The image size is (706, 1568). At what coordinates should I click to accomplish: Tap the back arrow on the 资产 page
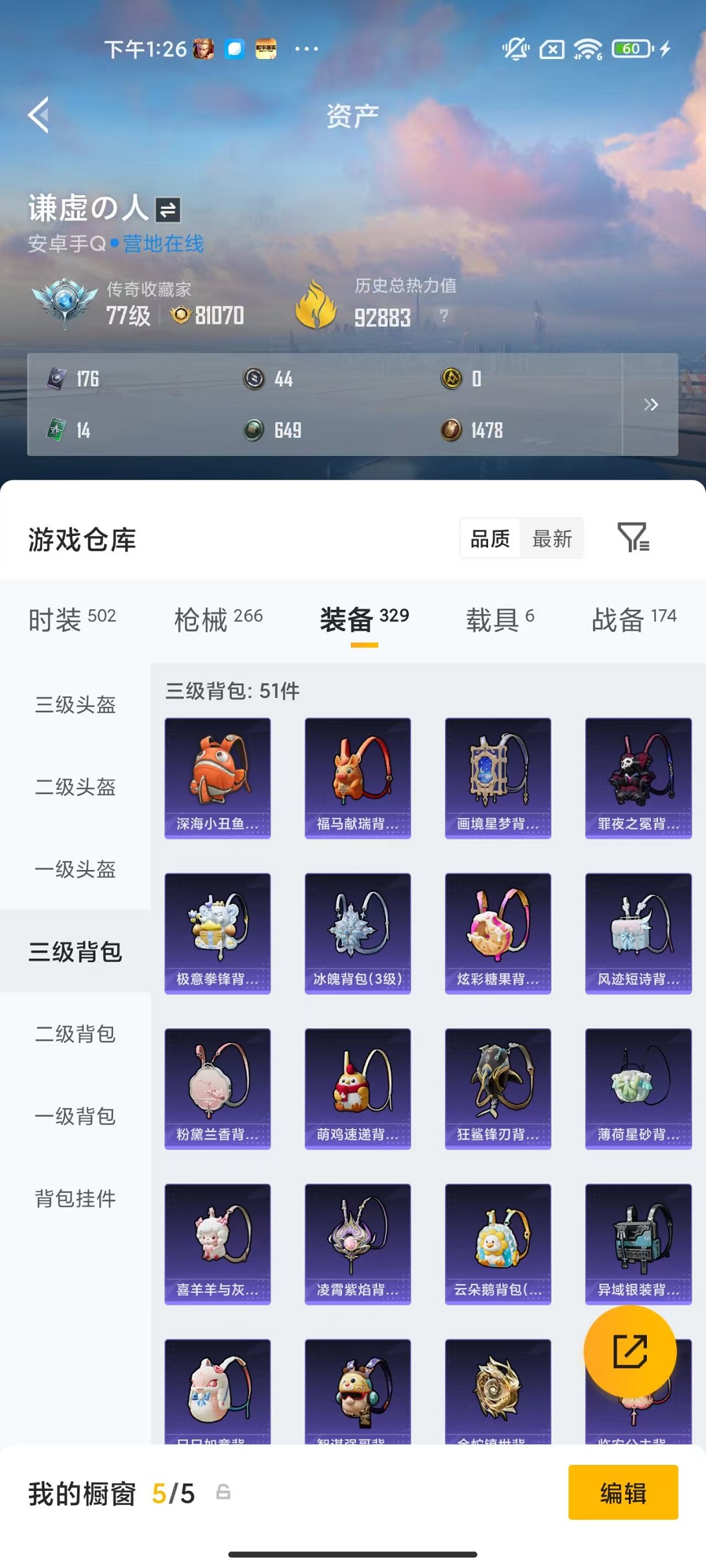pyautogui.click(x=39, y=115)
